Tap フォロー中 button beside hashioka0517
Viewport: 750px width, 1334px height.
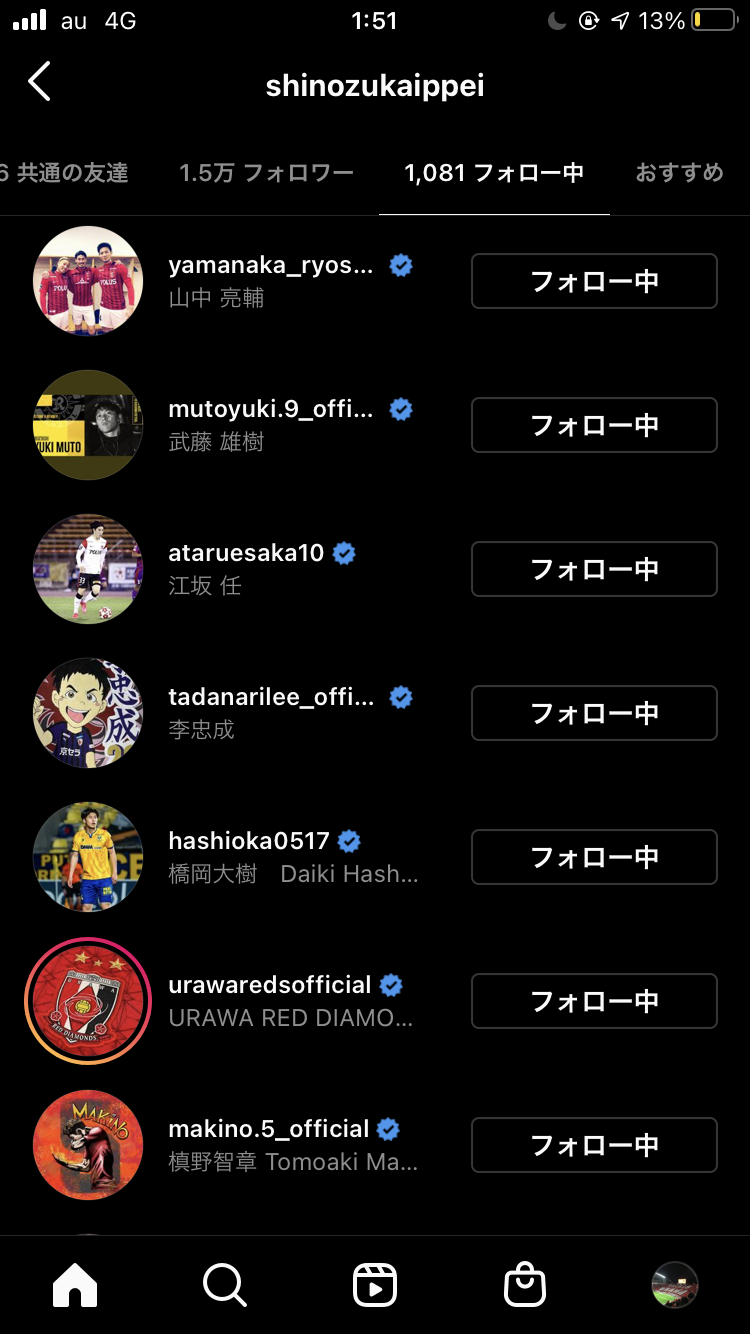coord(594,857)
